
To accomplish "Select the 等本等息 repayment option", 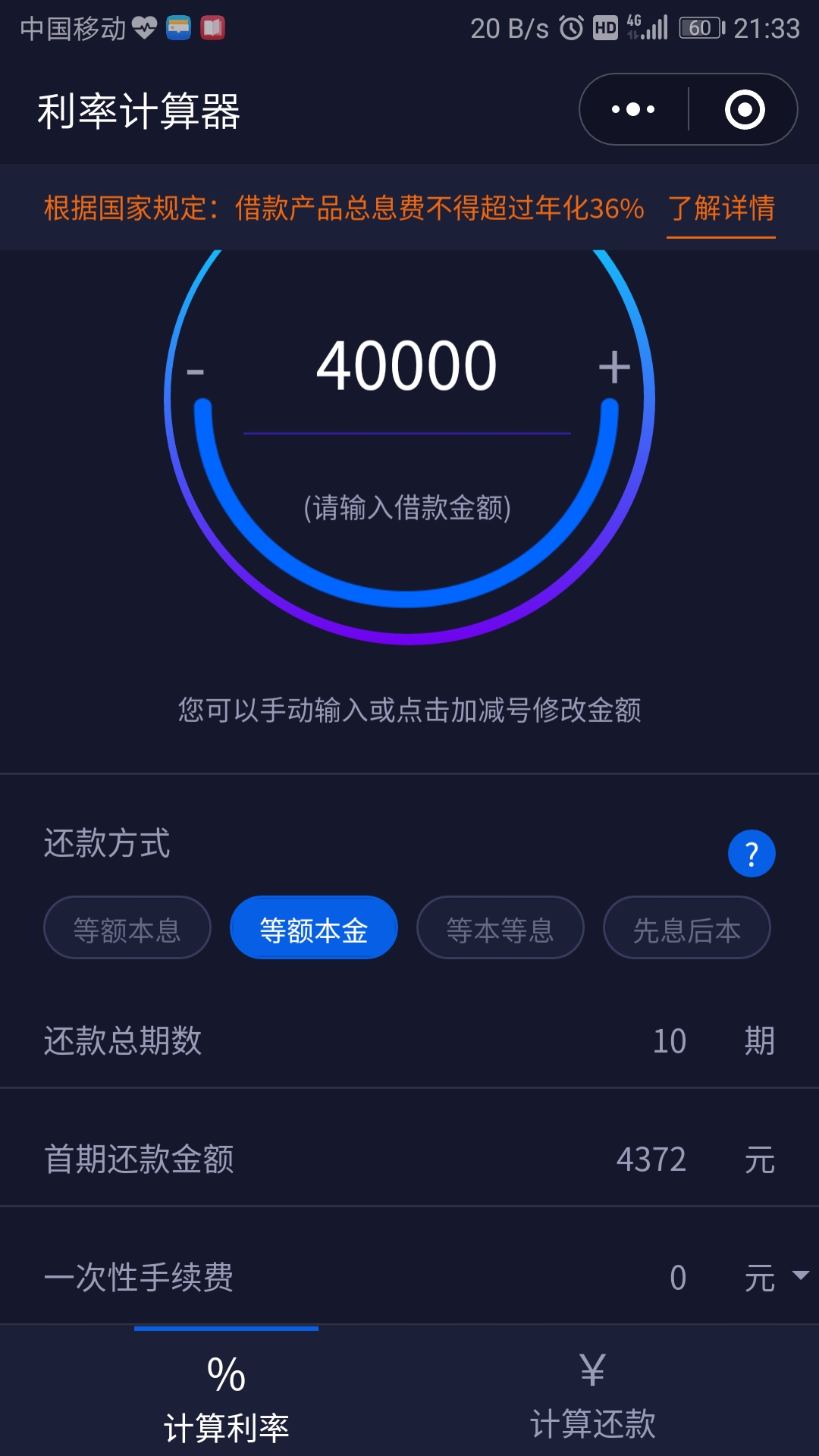I will click(x=500, y=927).
